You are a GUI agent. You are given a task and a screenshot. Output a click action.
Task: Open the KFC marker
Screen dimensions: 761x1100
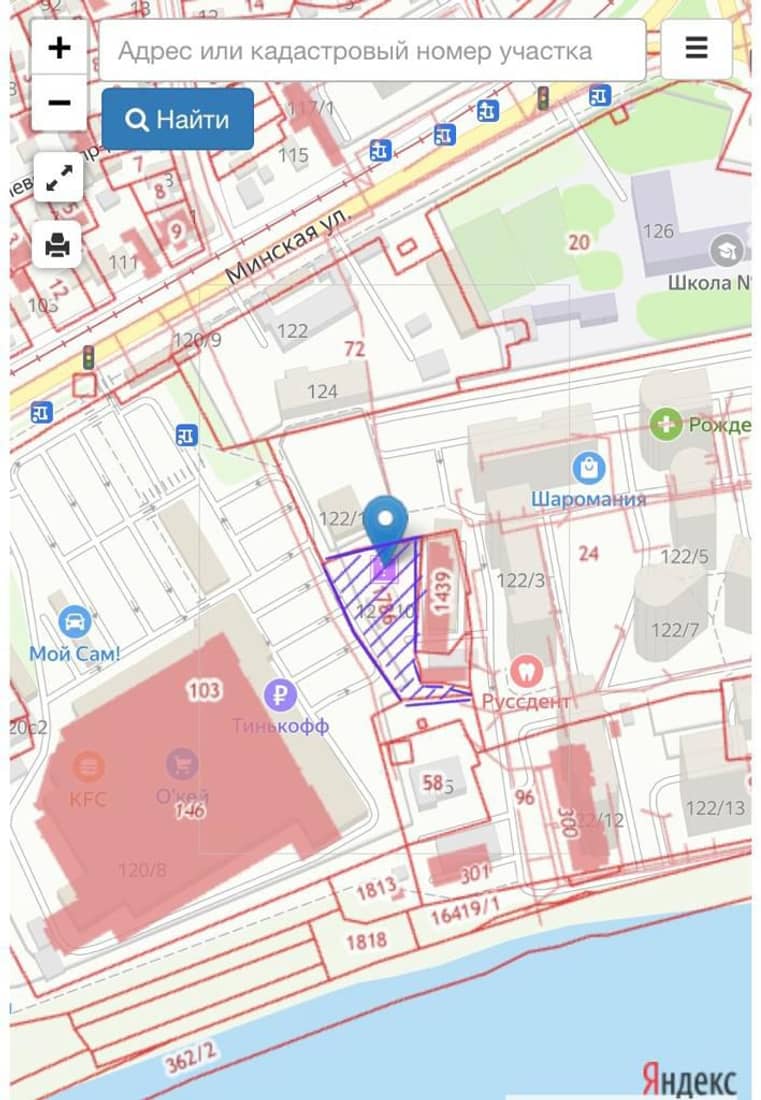[x=89, y=767]
